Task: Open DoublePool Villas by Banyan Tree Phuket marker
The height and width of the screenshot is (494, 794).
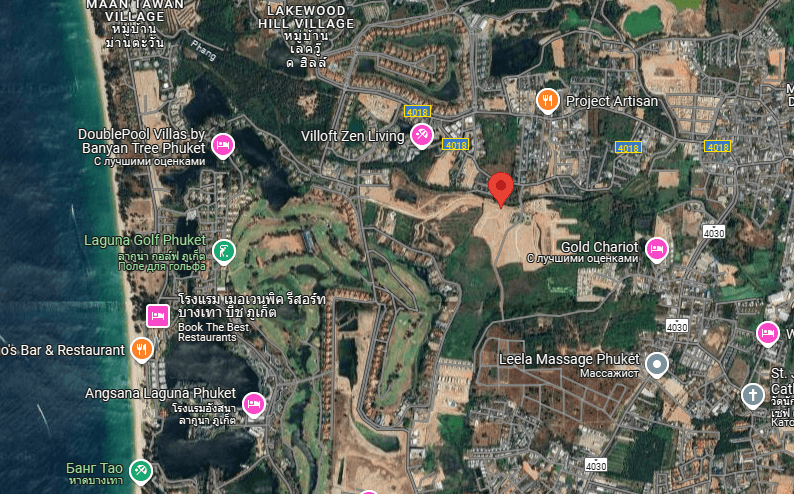Action: coord(223,146)
